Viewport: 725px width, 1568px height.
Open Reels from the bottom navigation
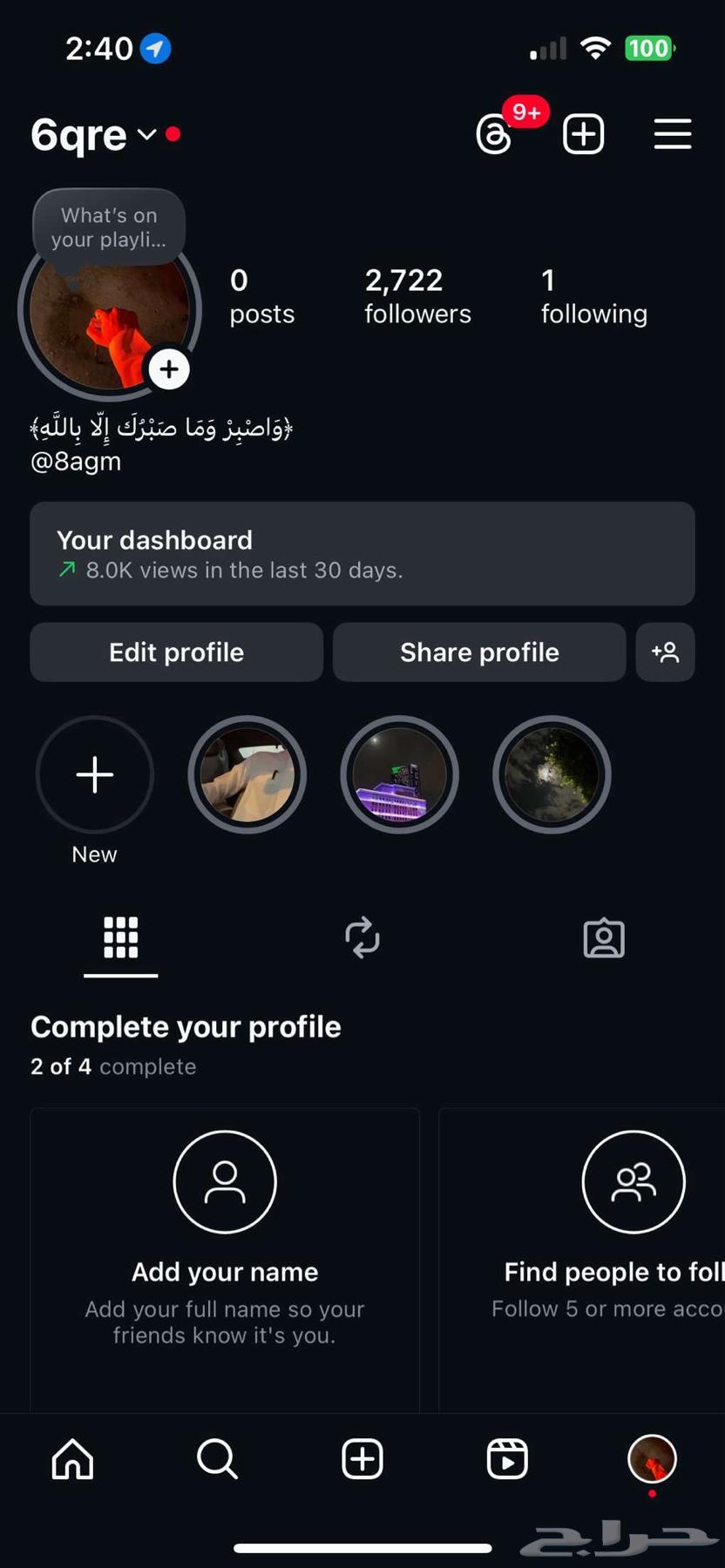coord(507,1459)
